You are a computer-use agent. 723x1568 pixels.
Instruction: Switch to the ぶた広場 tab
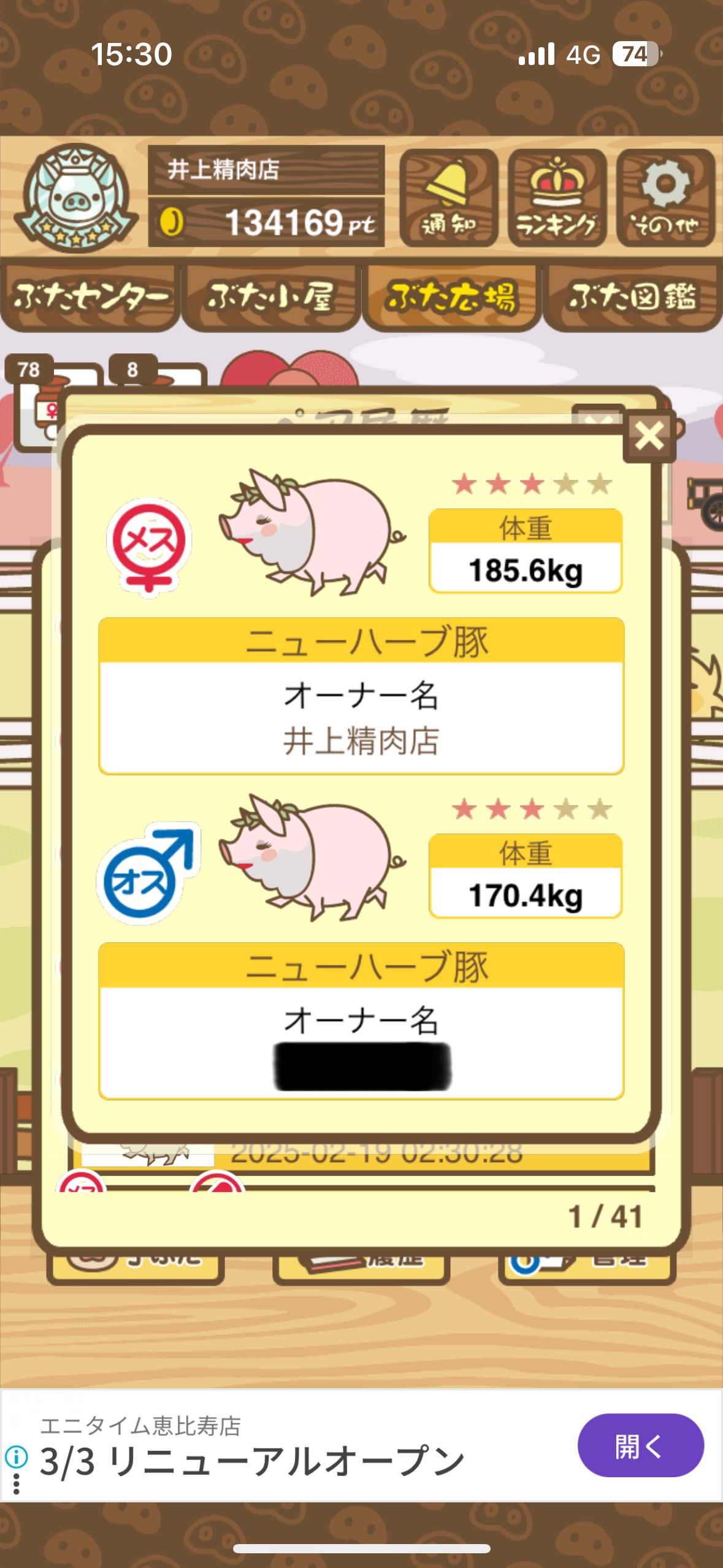pyautogui.click(x=451, y=298)
